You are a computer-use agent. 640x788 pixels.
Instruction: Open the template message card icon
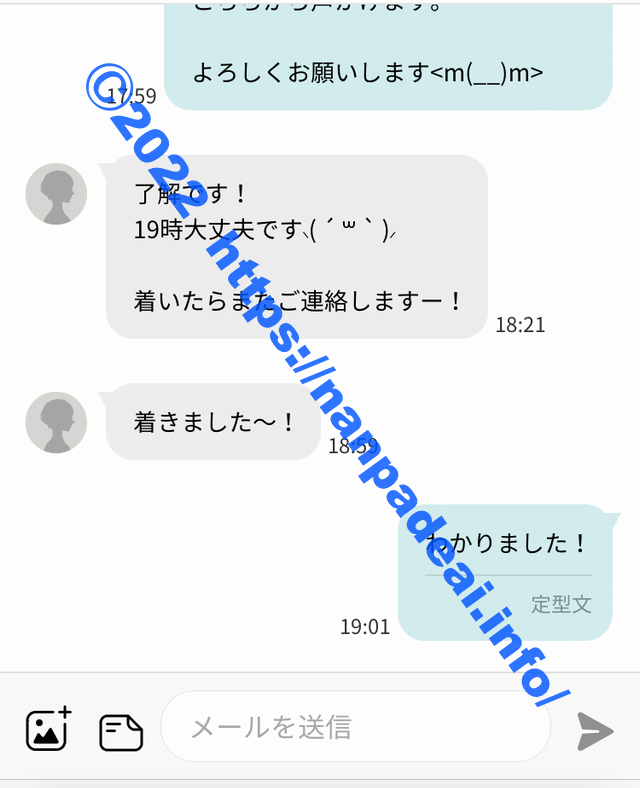coord(121,732)
